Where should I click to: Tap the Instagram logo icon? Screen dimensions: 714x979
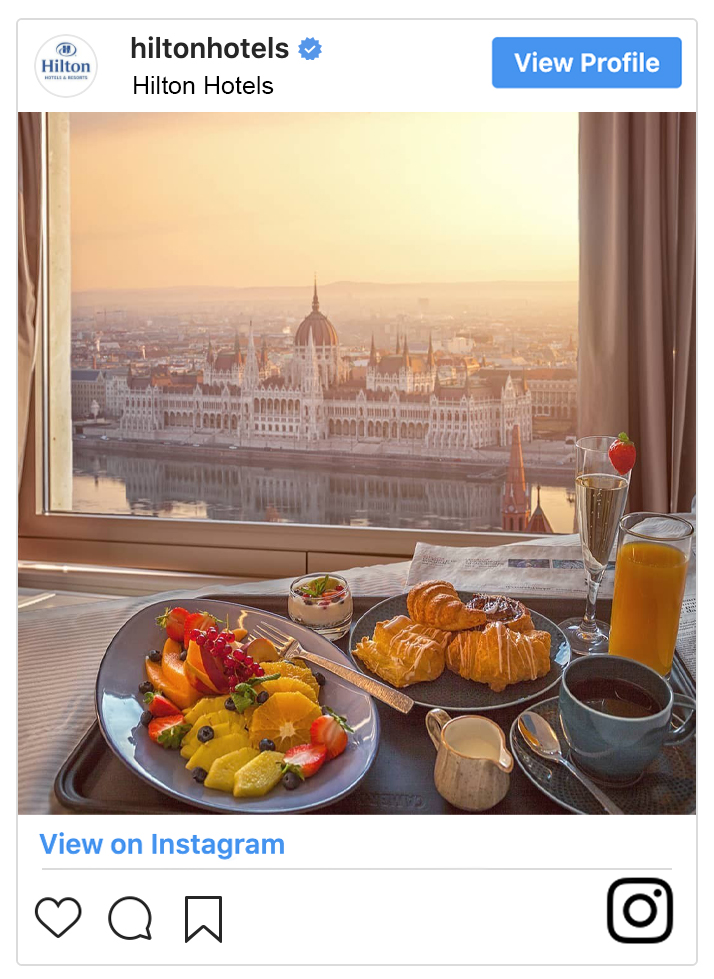click(x=640, y=910)
